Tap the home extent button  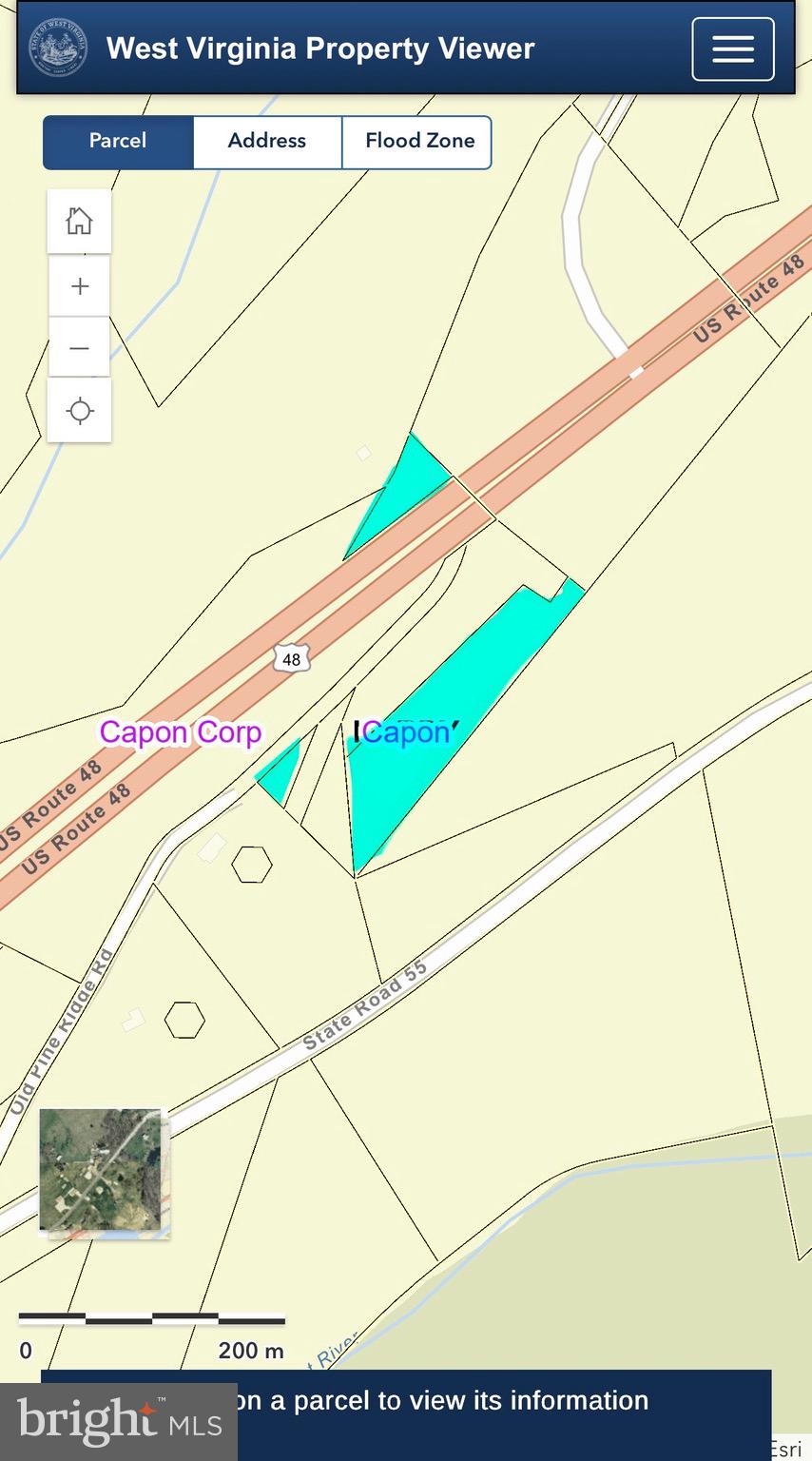point(79,222)
